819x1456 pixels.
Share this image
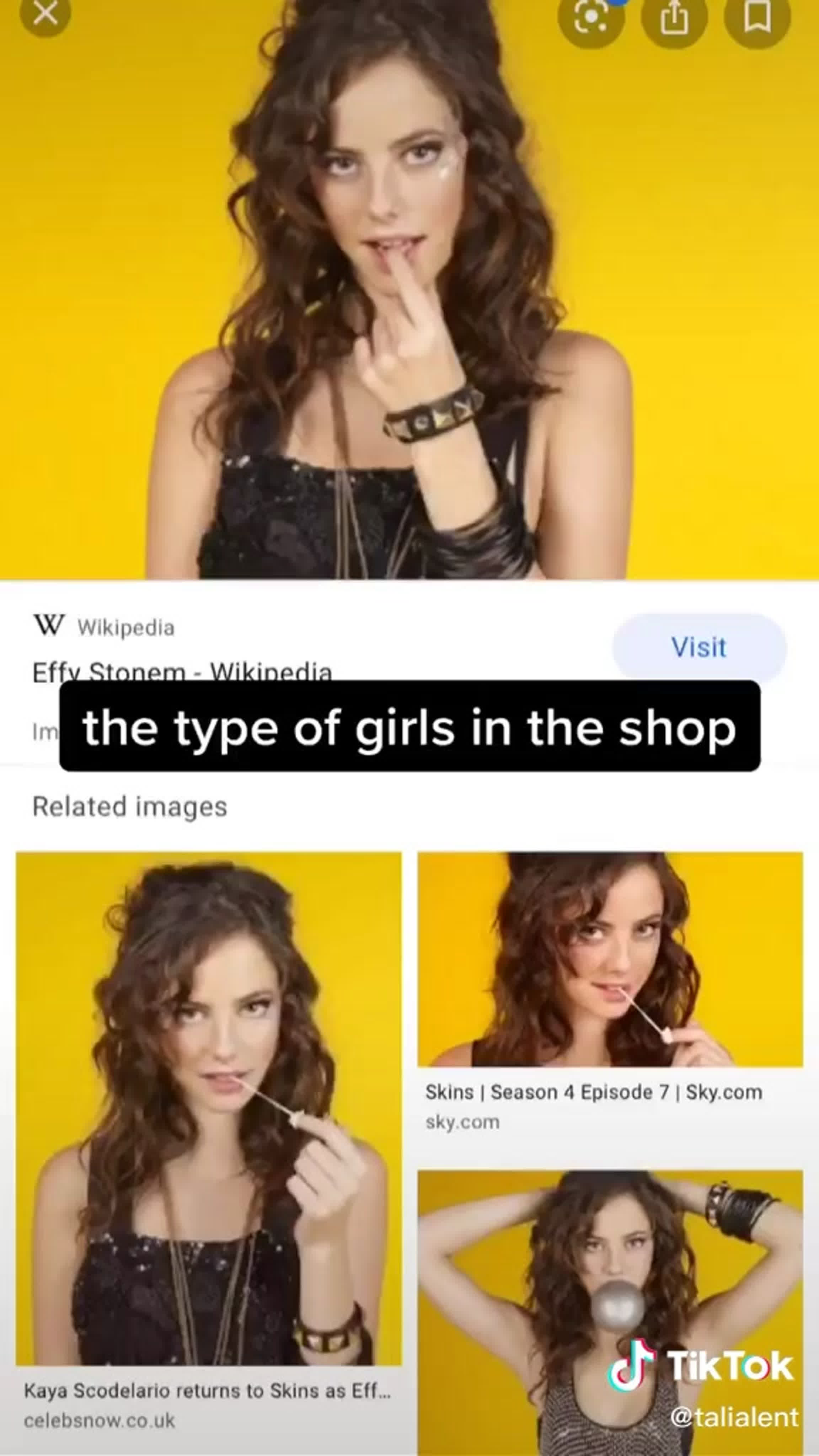point(674,17)
